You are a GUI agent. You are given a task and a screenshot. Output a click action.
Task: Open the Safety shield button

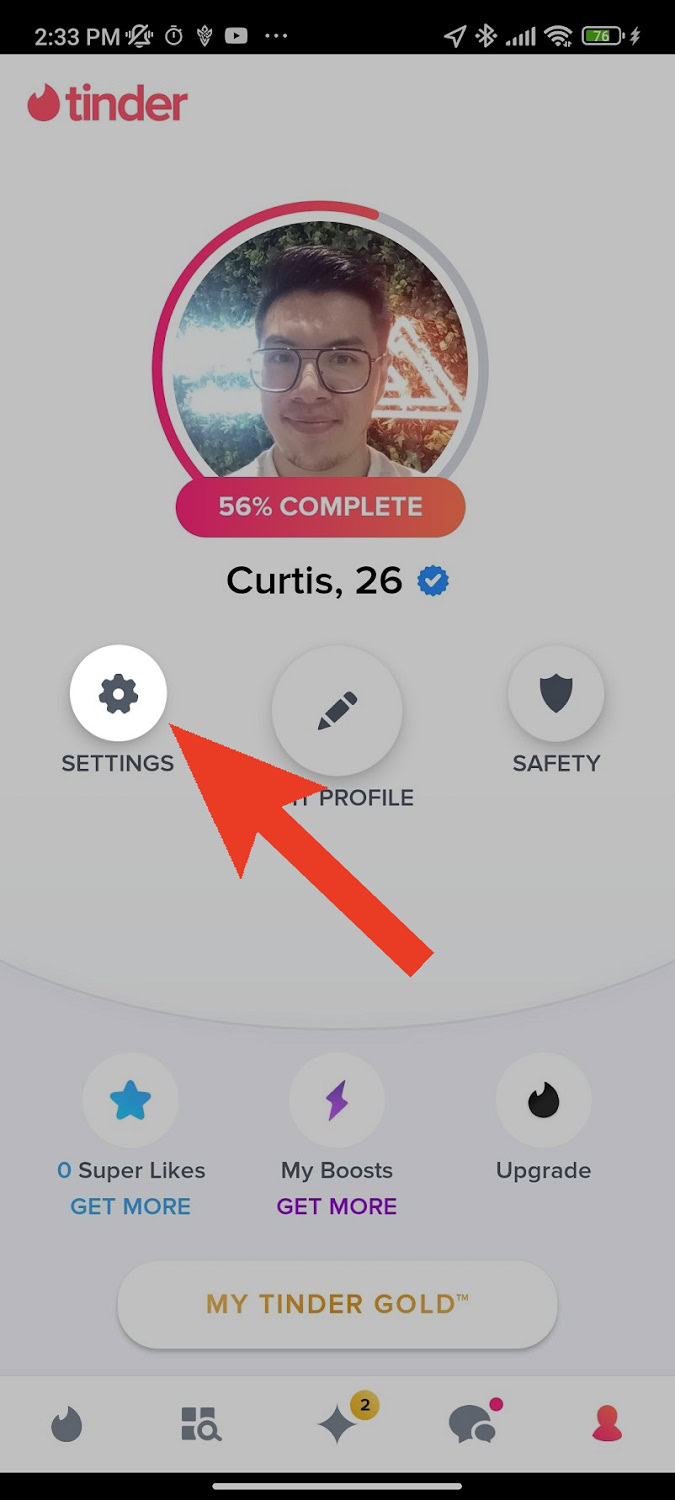point(556,693)
